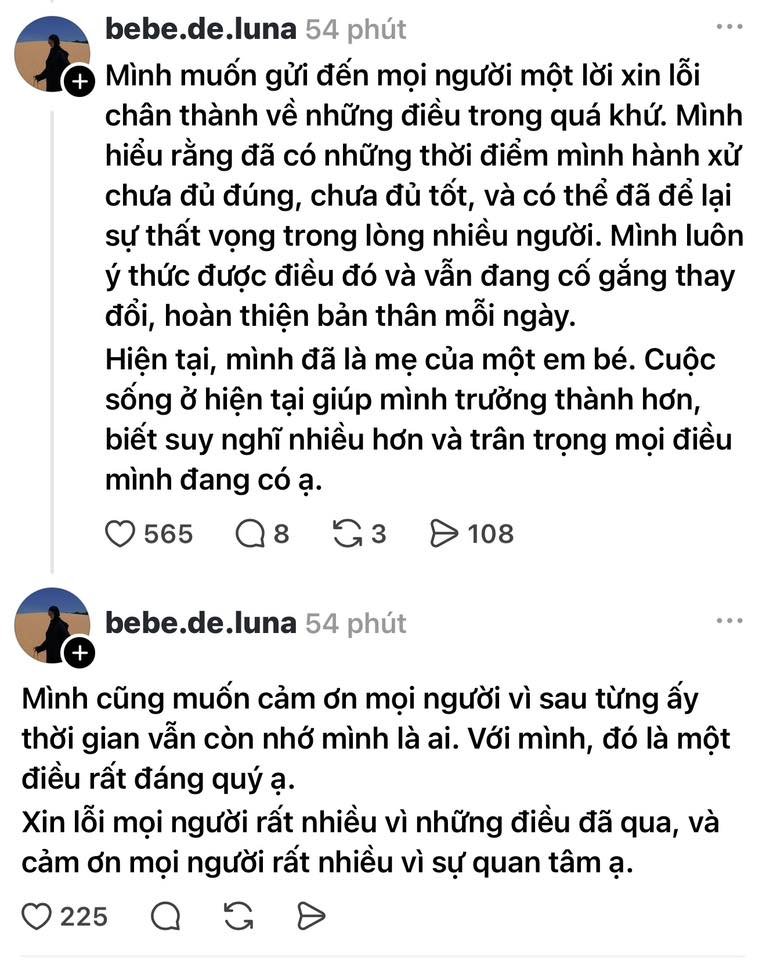
Task: Repost the post with 3 reposts
Action: pyautogui.click(x=348, y=534)
